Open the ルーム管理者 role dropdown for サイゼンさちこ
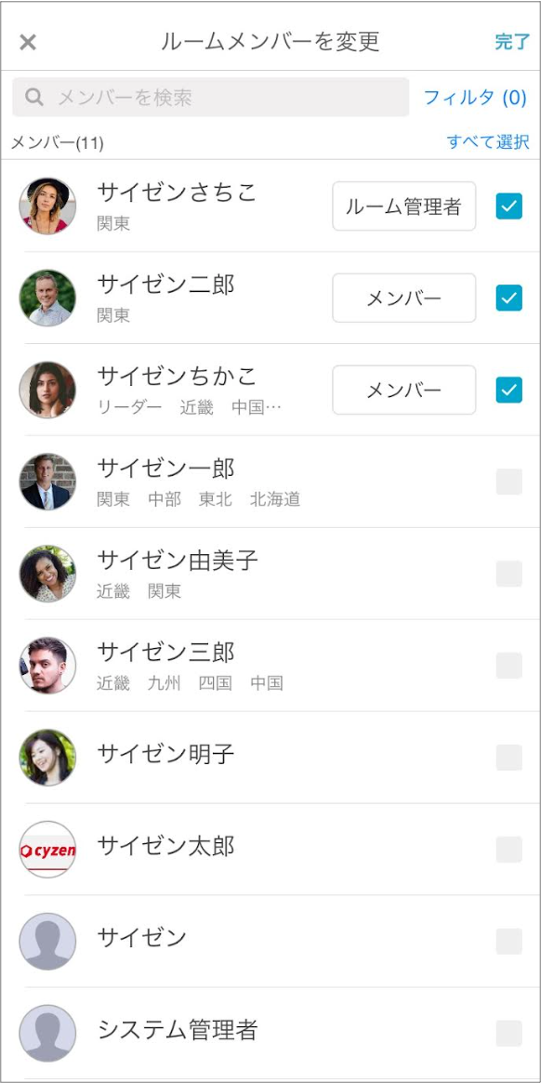This screenshot has height=1084, width=542. click(404, 206)
